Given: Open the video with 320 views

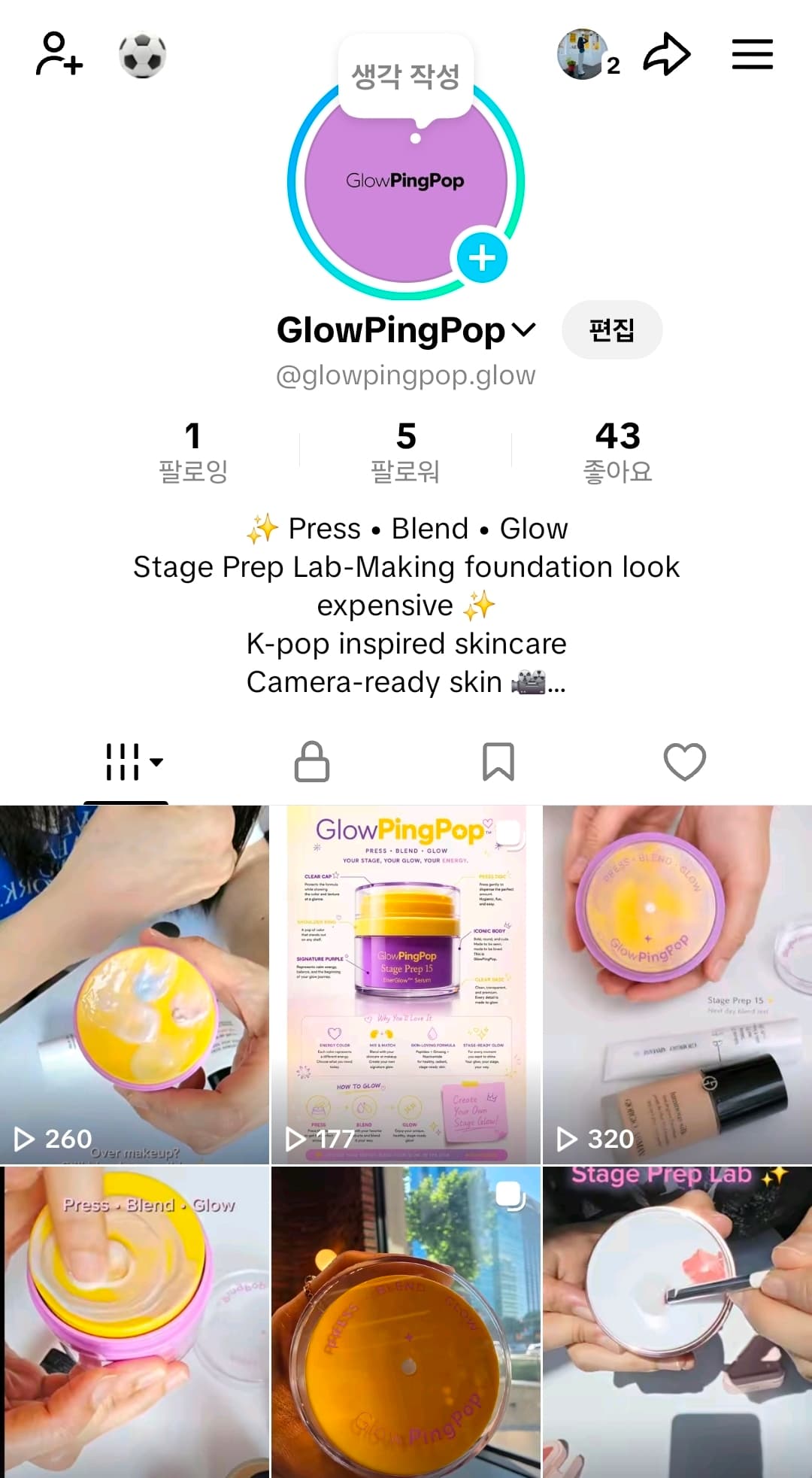Looking at the screenshot, I should [x=677, y=985].
